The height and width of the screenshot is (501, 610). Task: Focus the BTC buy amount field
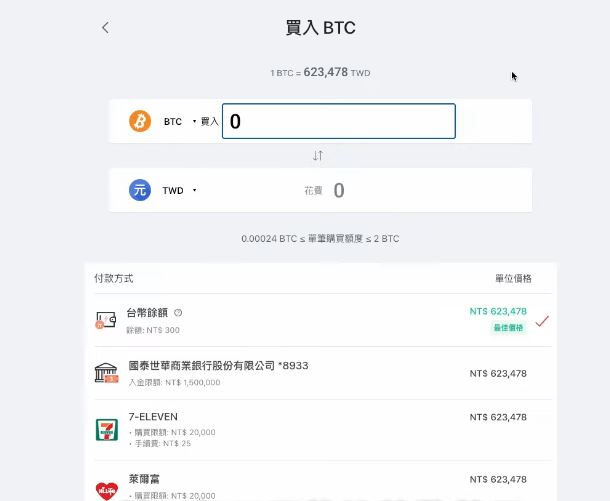click(x=338, y=122)
